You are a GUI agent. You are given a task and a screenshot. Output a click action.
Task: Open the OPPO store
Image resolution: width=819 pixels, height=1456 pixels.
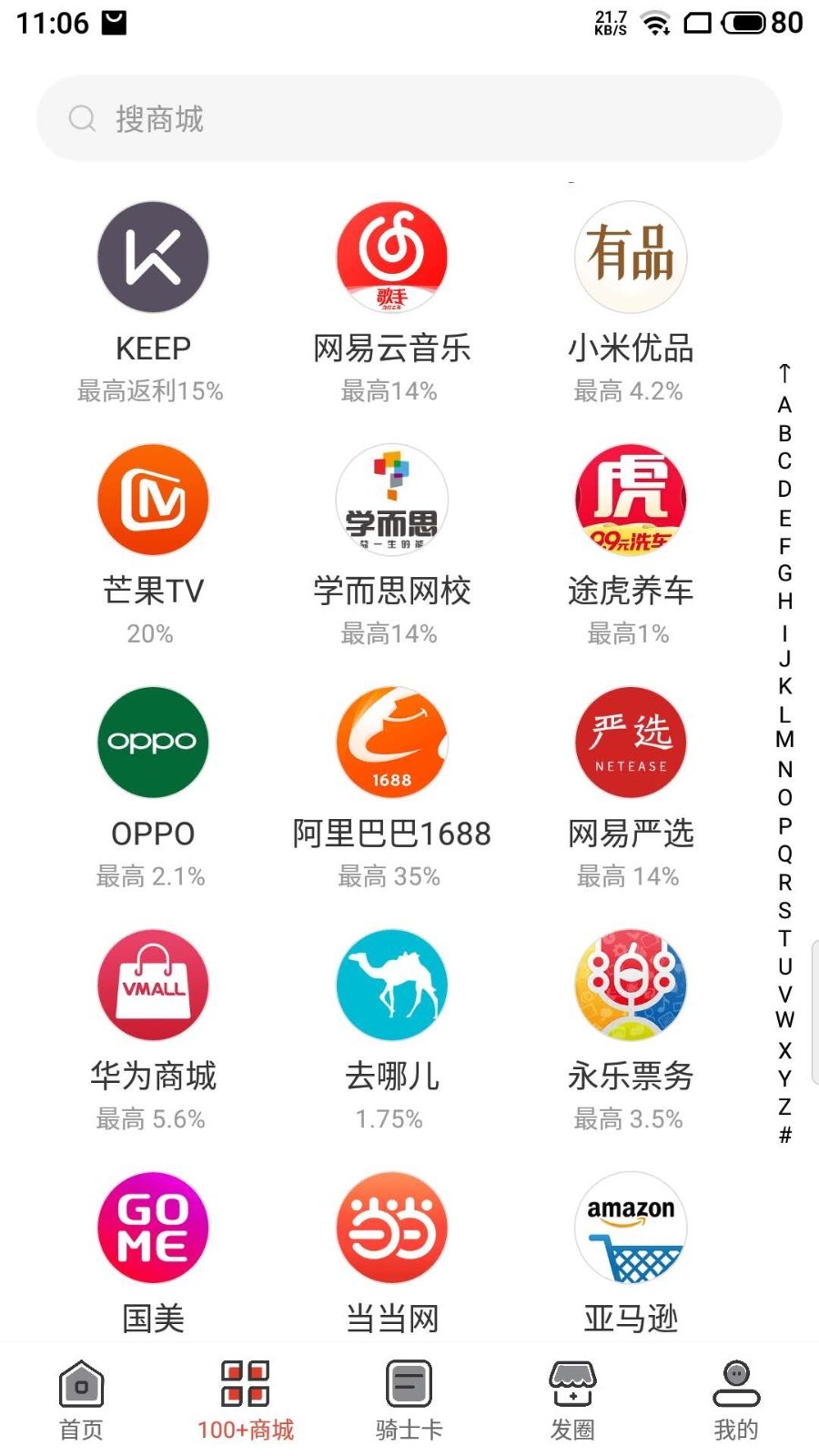153,743
